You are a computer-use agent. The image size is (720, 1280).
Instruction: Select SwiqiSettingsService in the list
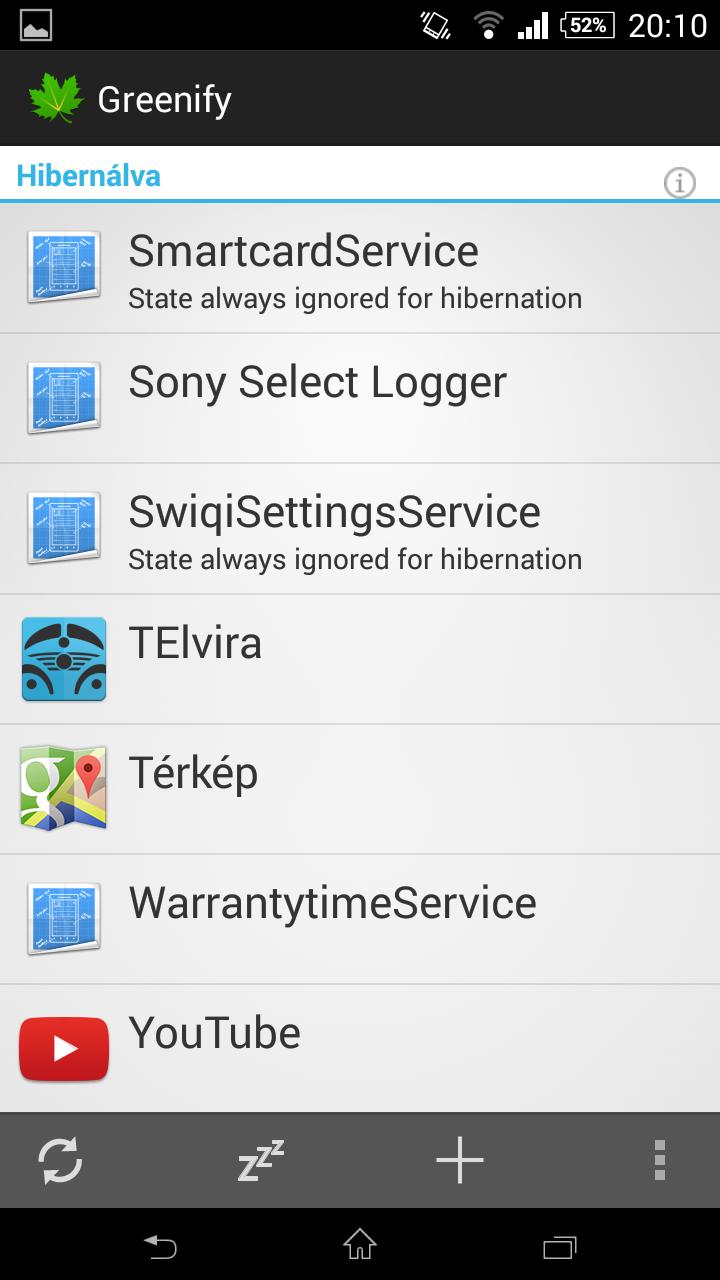pyautogui.click(x=360, y=529)
